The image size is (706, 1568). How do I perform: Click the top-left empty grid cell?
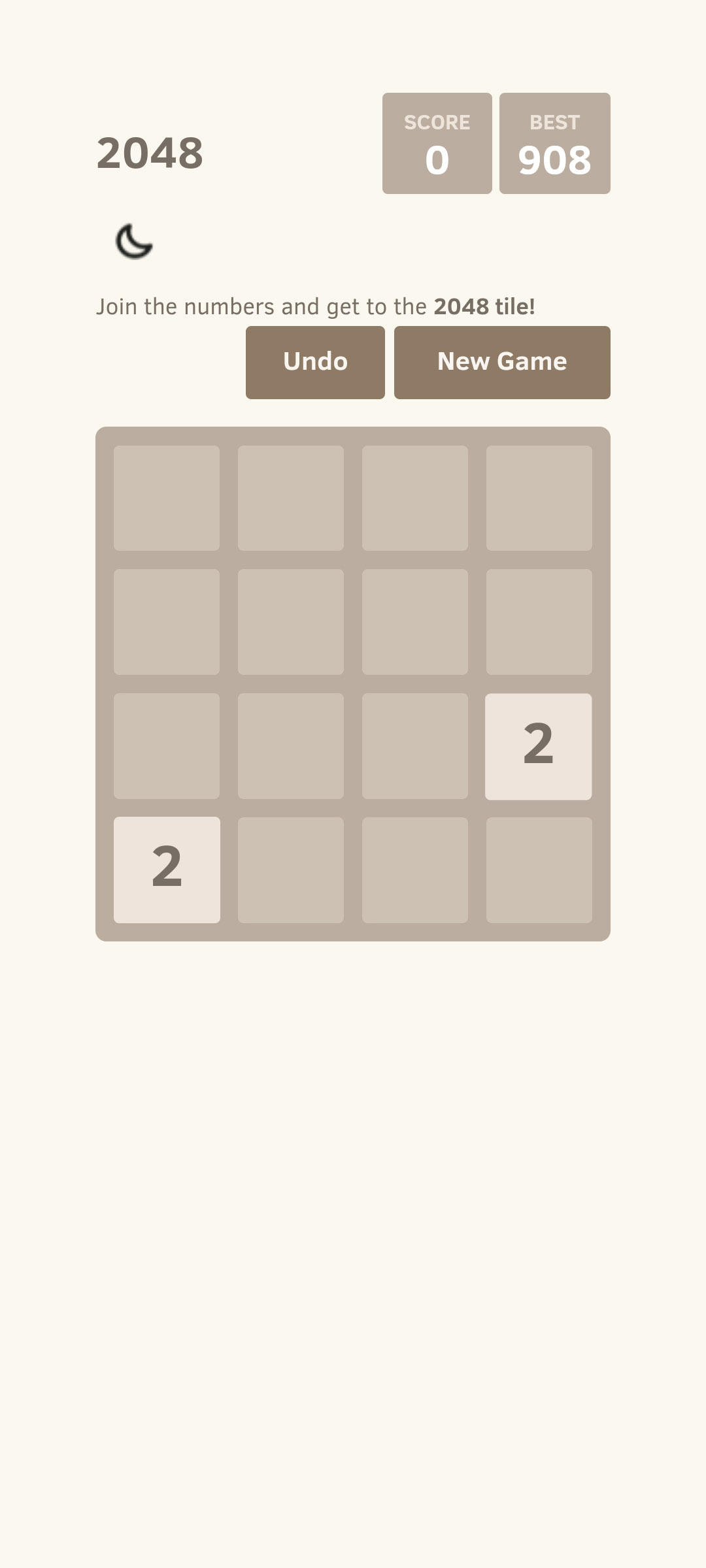coord(167,497)
